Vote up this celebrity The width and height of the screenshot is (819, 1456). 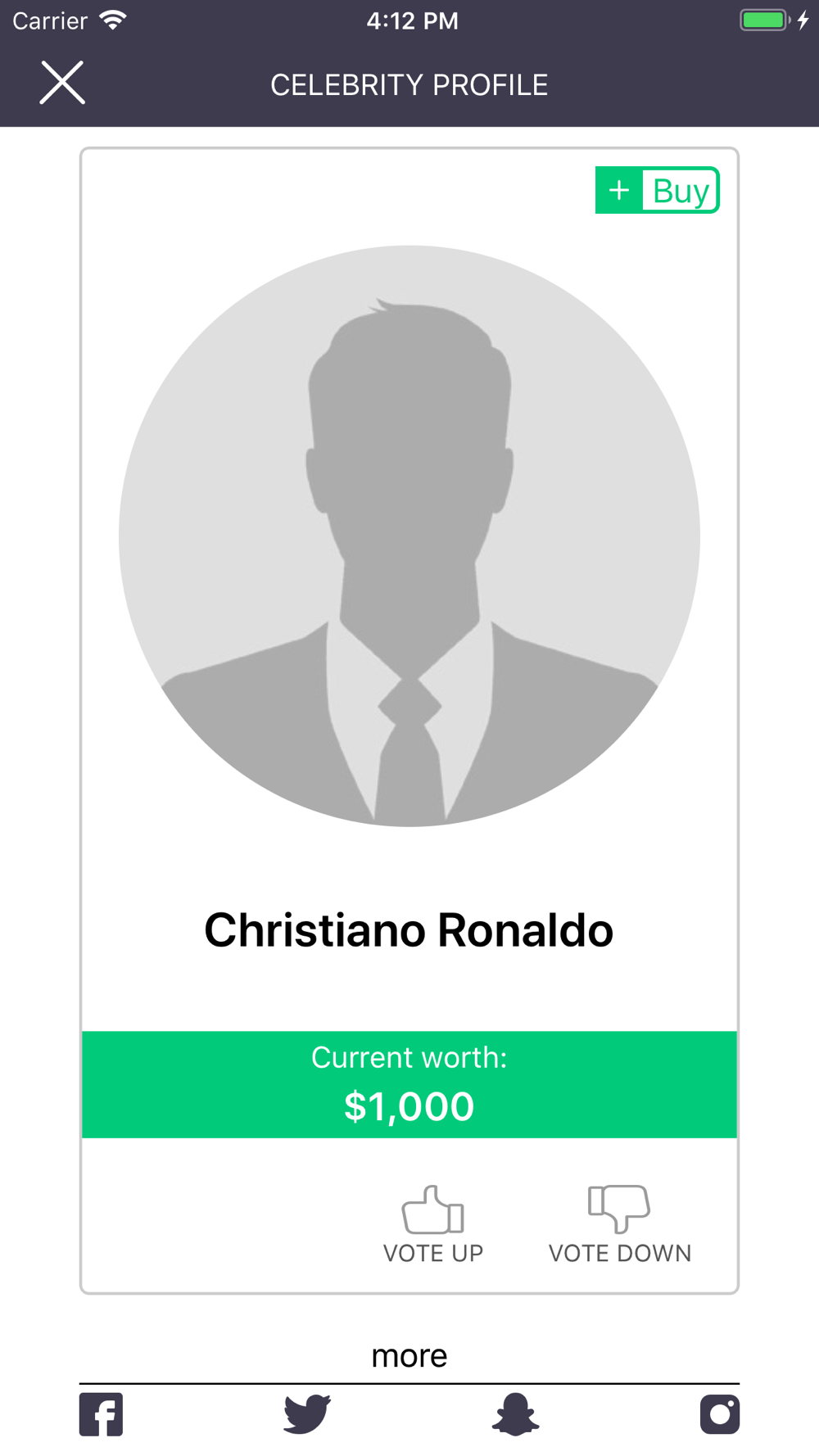point(433,1224)
